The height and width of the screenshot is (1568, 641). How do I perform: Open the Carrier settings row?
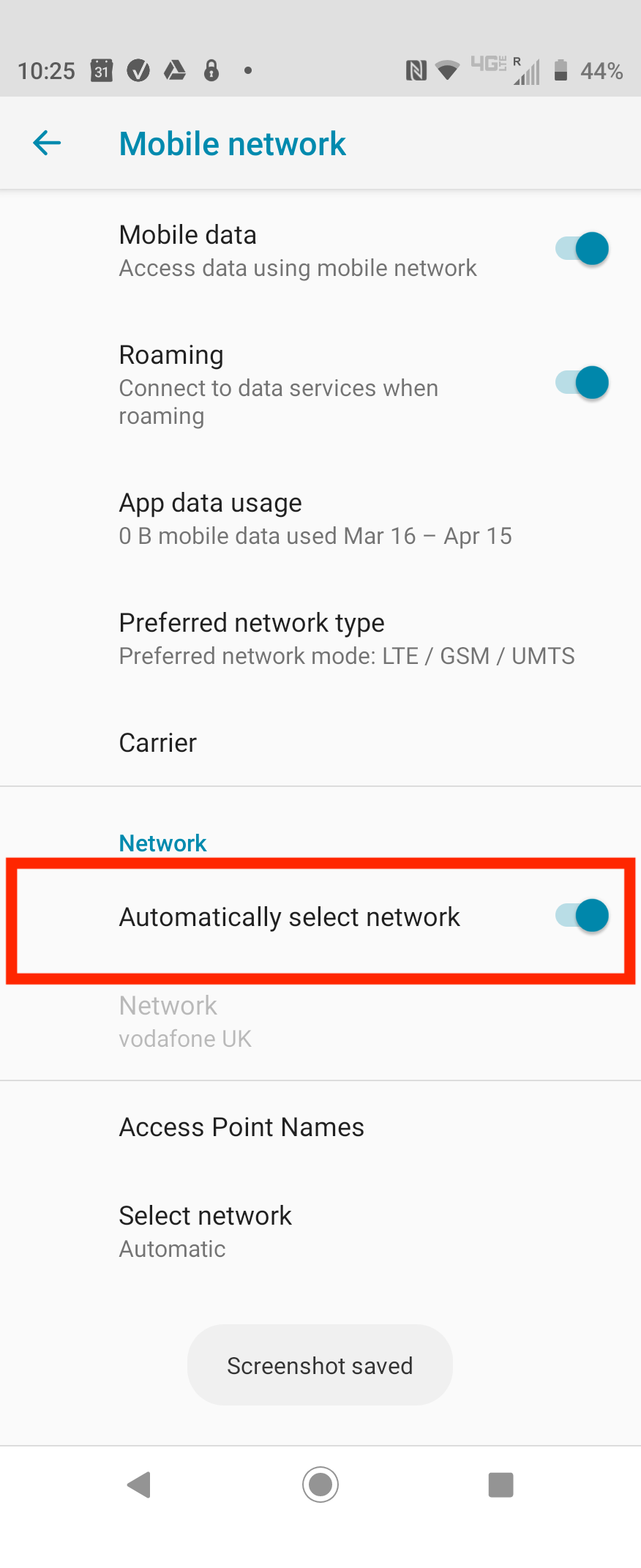click(x=158, y=742)
